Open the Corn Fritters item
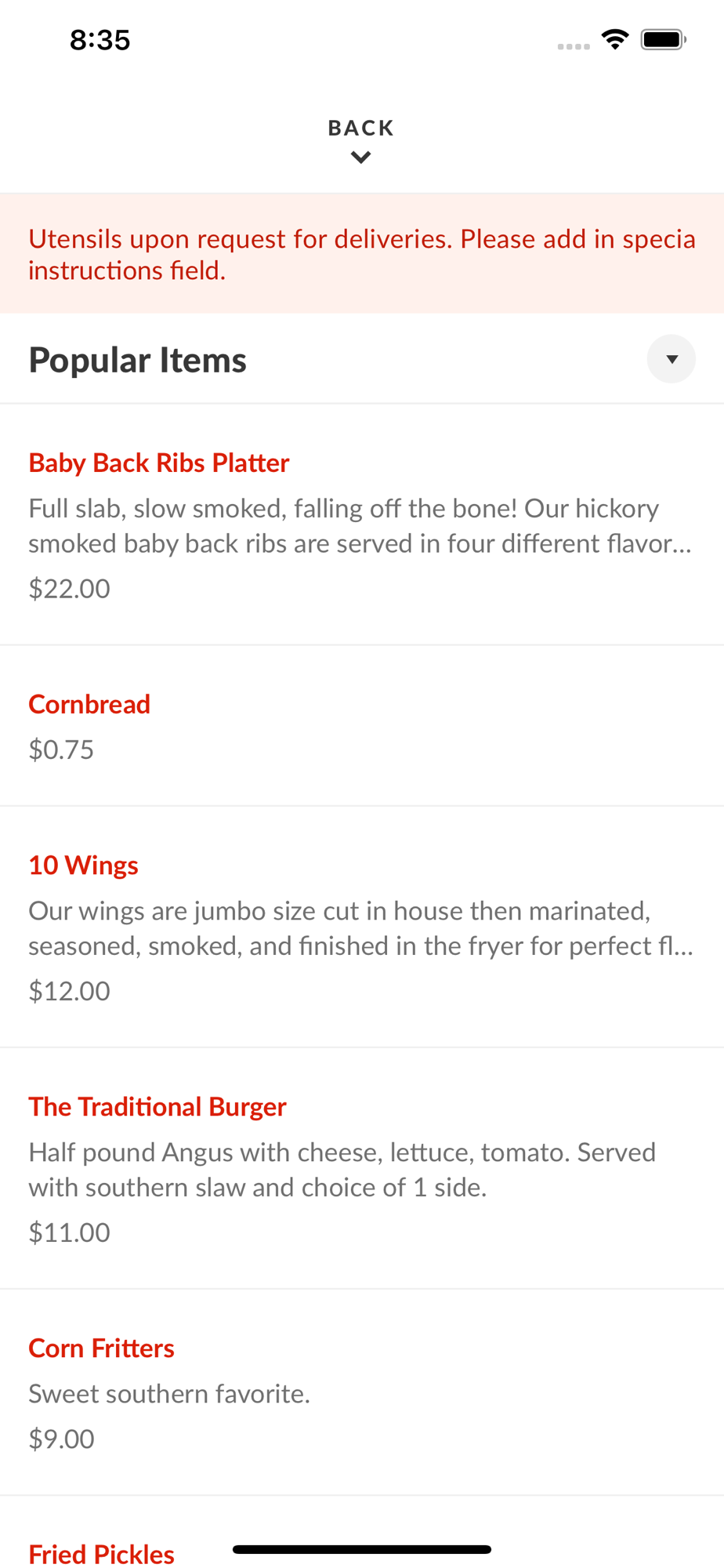Viewport: 724px width, 1568px height. click(101, 1348)
